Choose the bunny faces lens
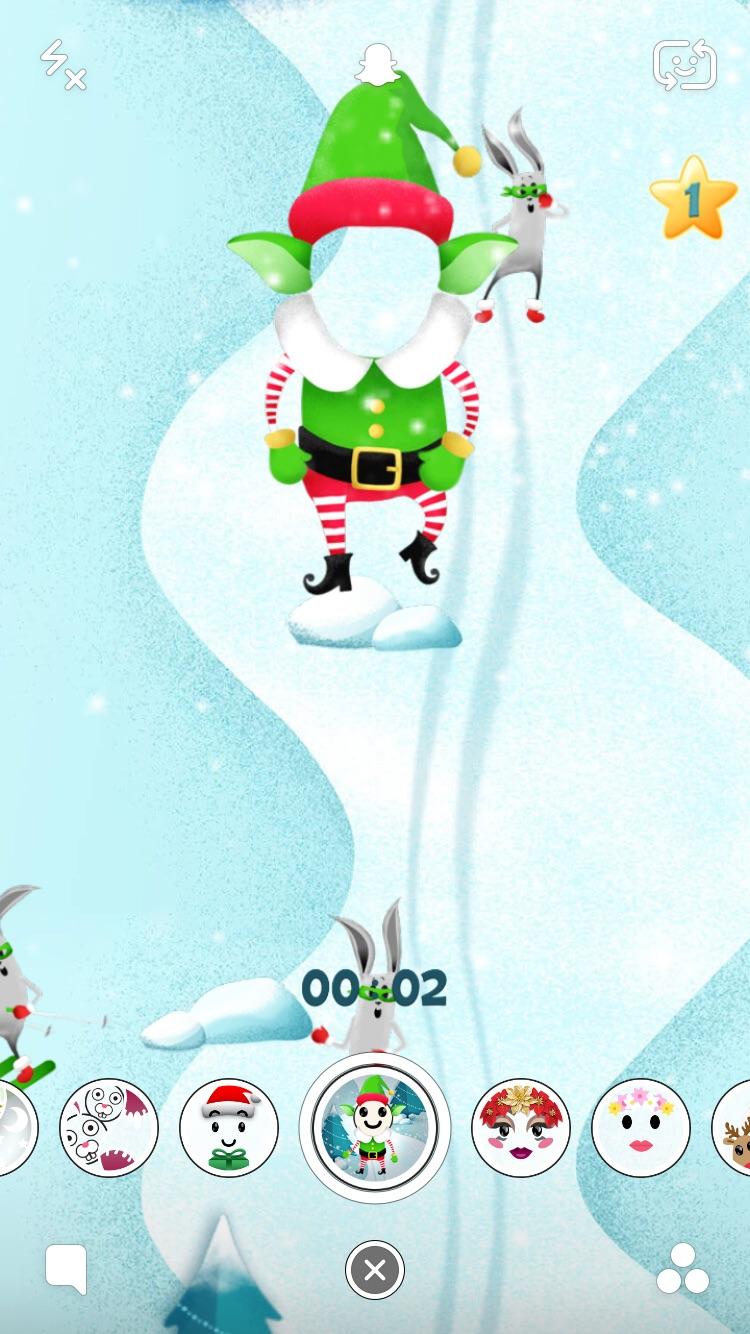The image size is (750, 1334). click(108, 1127)
